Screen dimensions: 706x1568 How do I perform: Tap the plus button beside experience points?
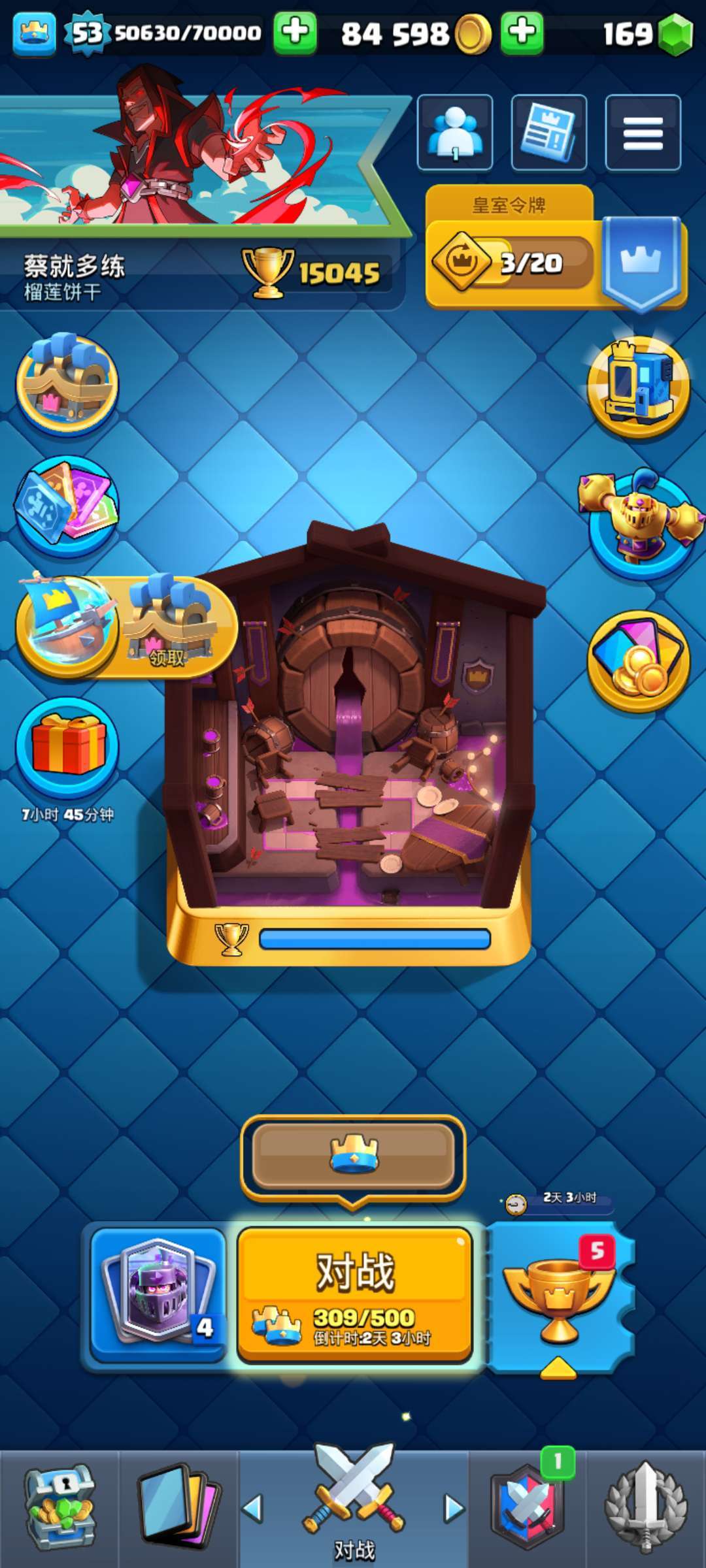click(295, 33)
